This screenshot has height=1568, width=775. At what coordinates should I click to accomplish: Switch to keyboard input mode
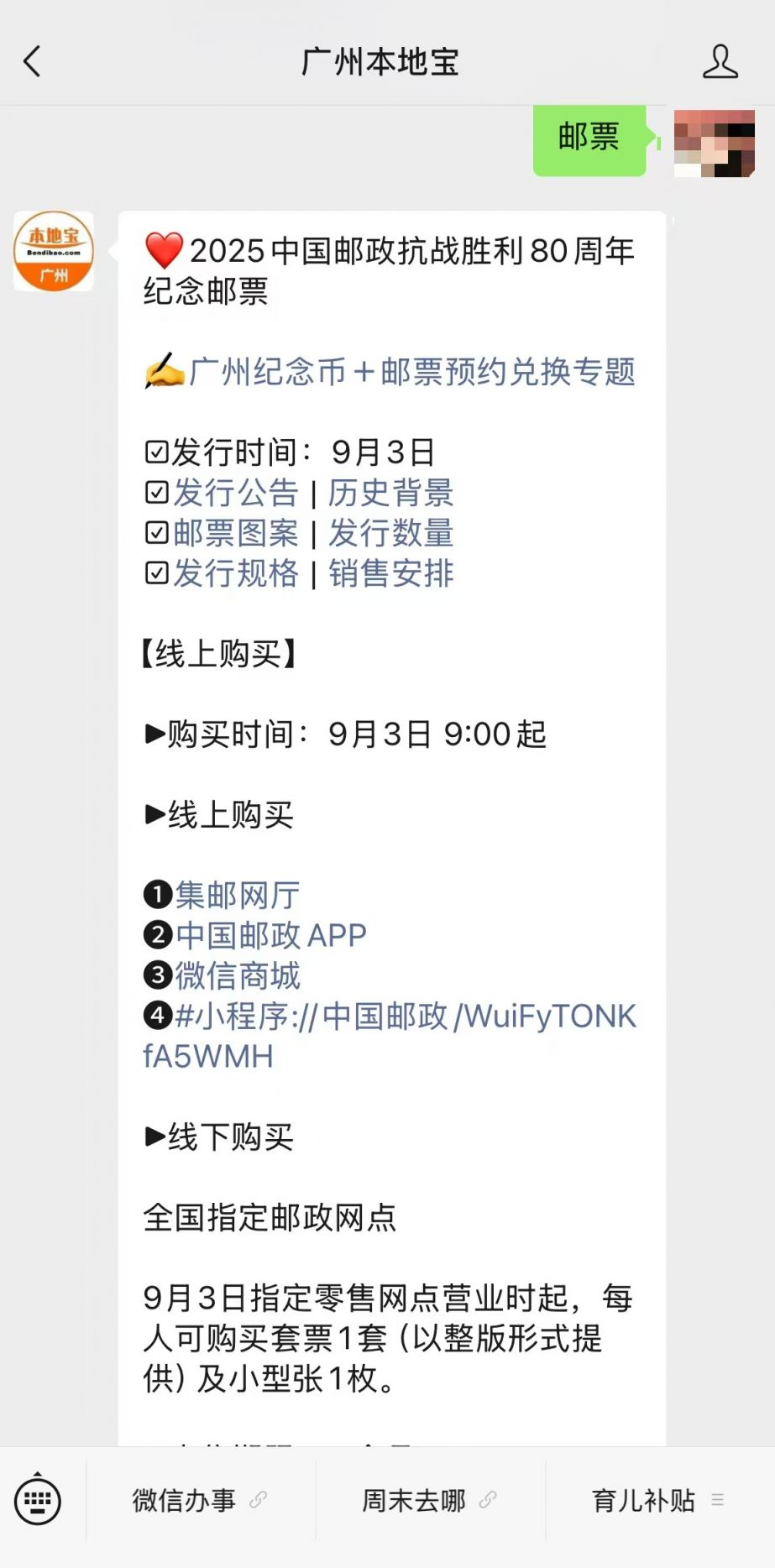pyautogui.click(x=38, y=1501)
